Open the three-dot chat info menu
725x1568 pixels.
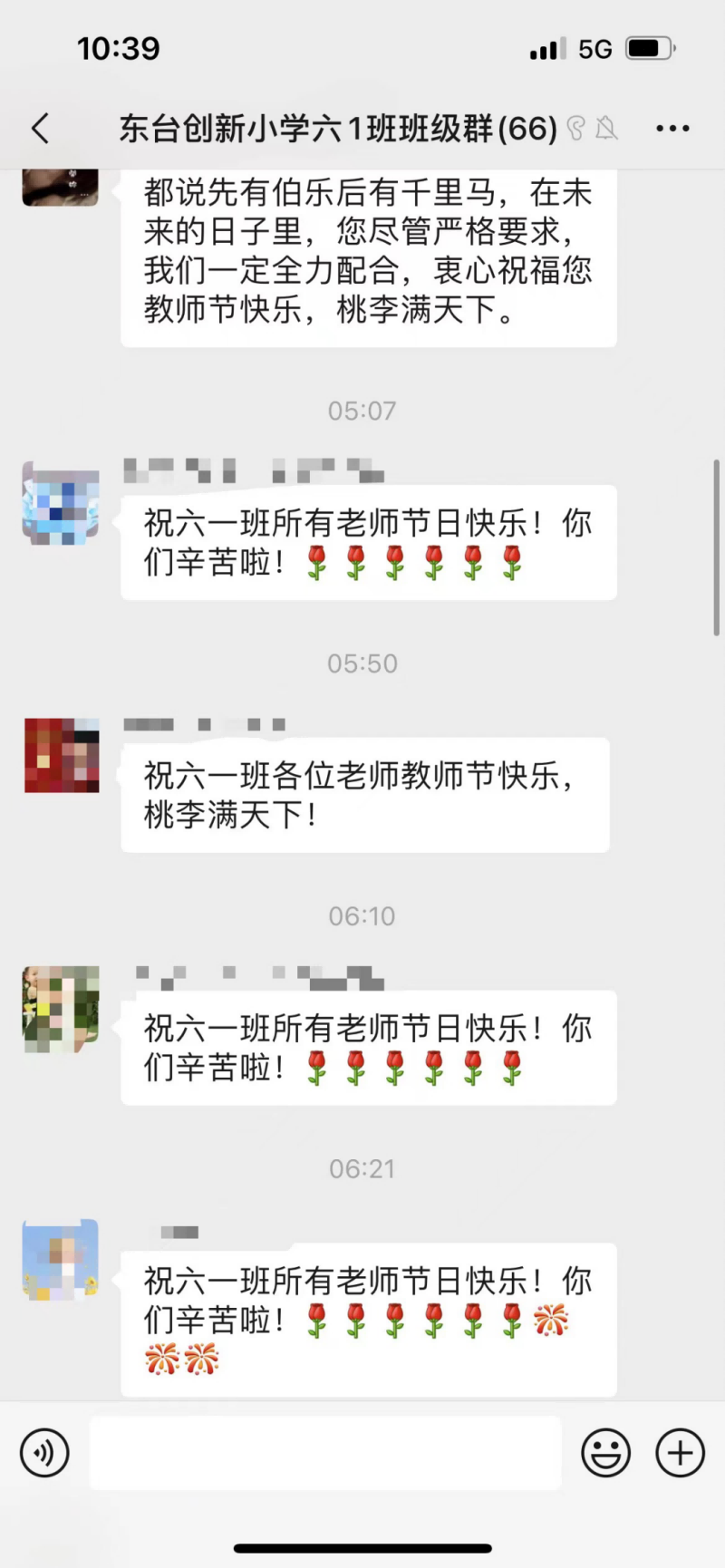(672, 129)
